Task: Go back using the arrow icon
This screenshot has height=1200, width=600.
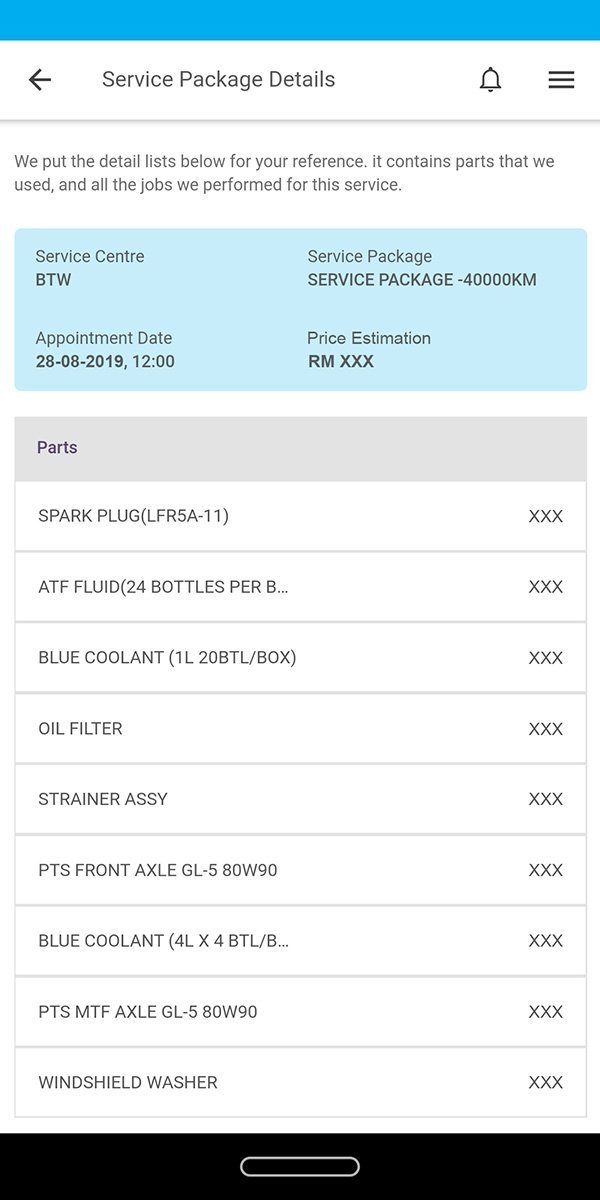Action: click(40, 80)
